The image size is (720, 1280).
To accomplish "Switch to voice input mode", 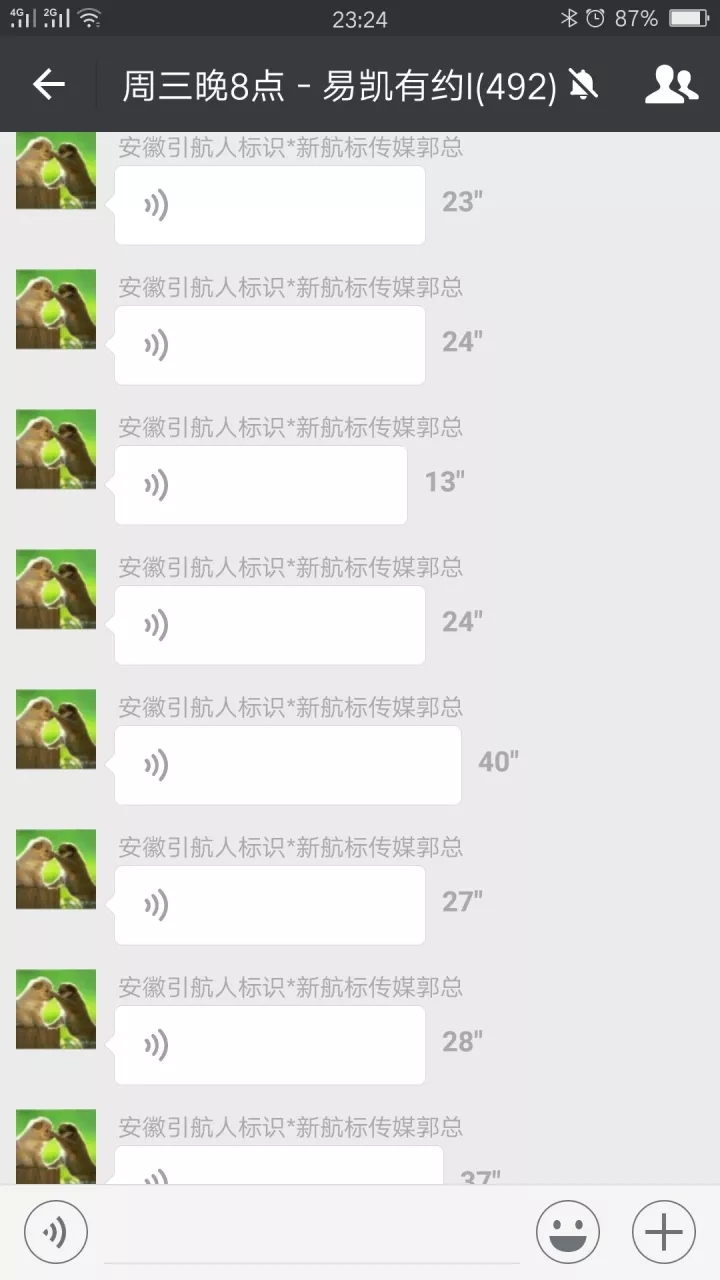I will (56, 1231).
